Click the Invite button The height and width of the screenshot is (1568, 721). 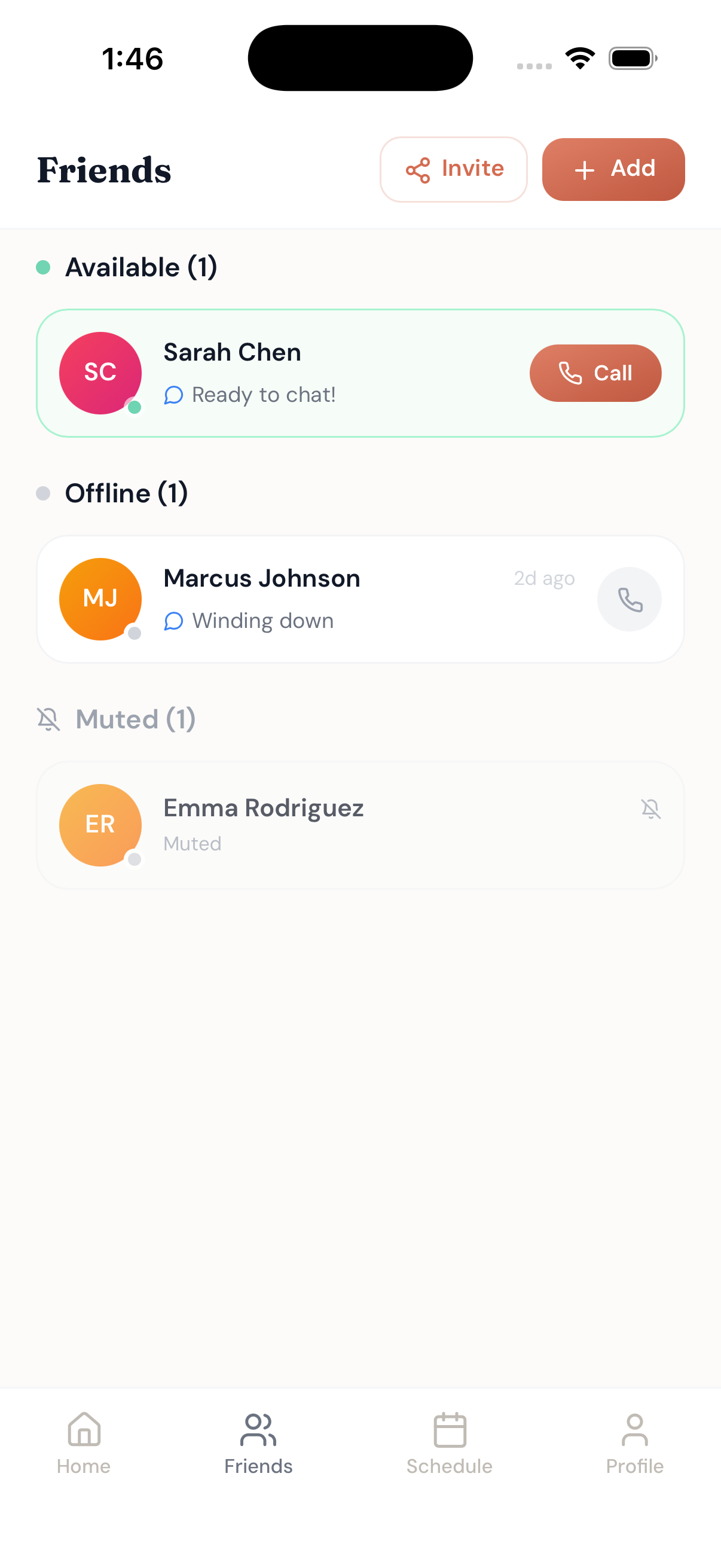[x=453, y=169]
